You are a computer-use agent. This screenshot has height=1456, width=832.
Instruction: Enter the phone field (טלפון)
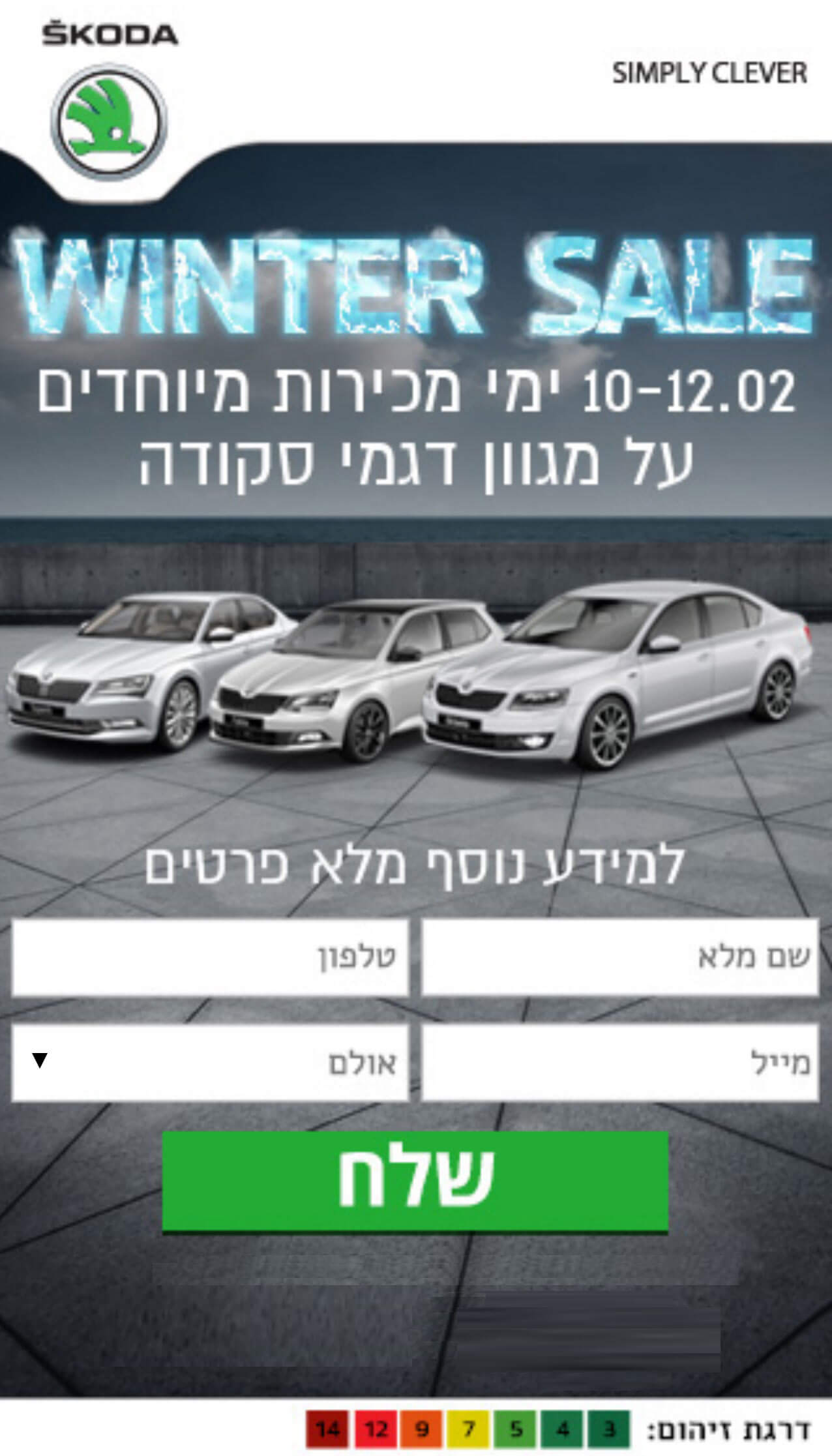[x=210, y=957]
